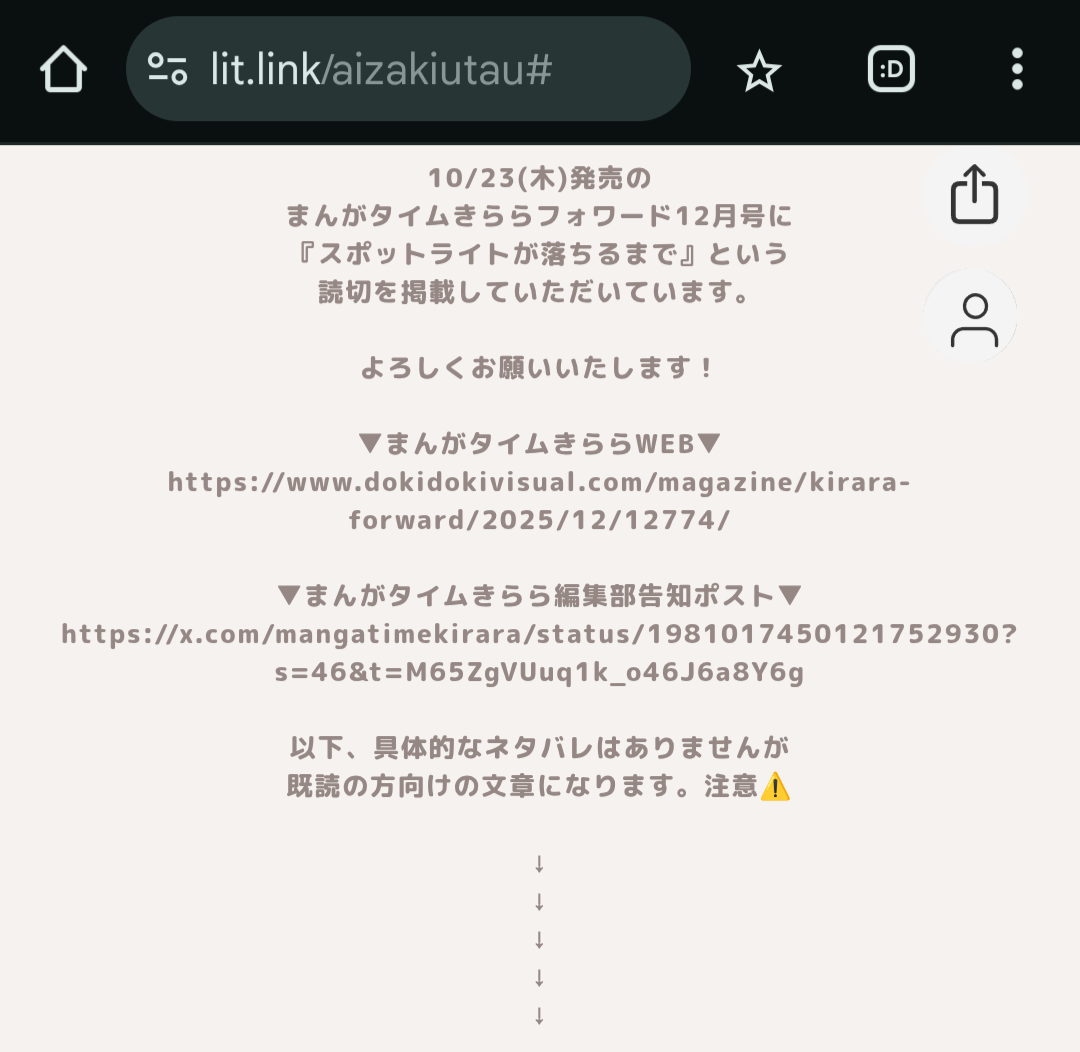Go to the browser home page
Viewport: 1080px width, 1052px height.
pos(64,70)
